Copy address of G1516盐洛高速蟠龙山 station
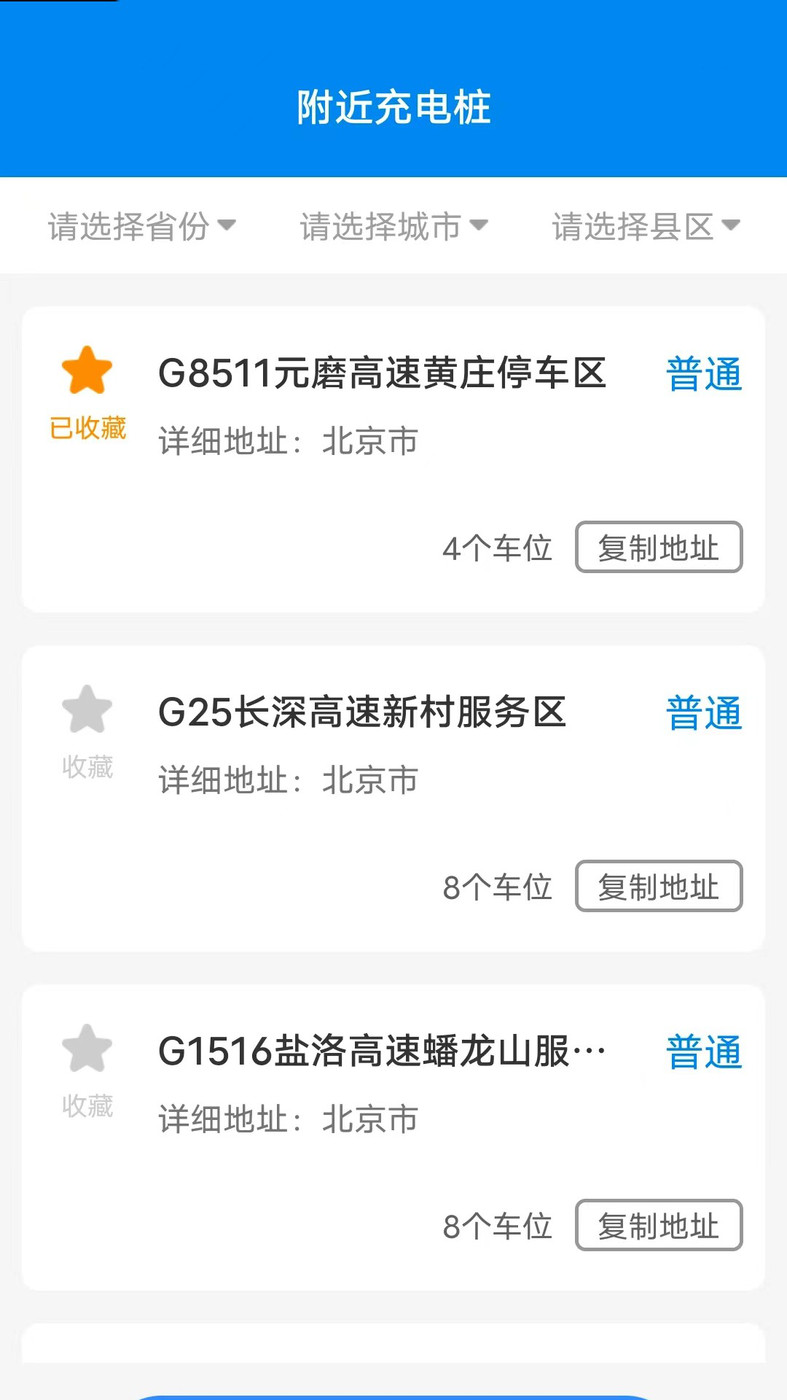The image size is (787, 1400). click(658, 1225)
